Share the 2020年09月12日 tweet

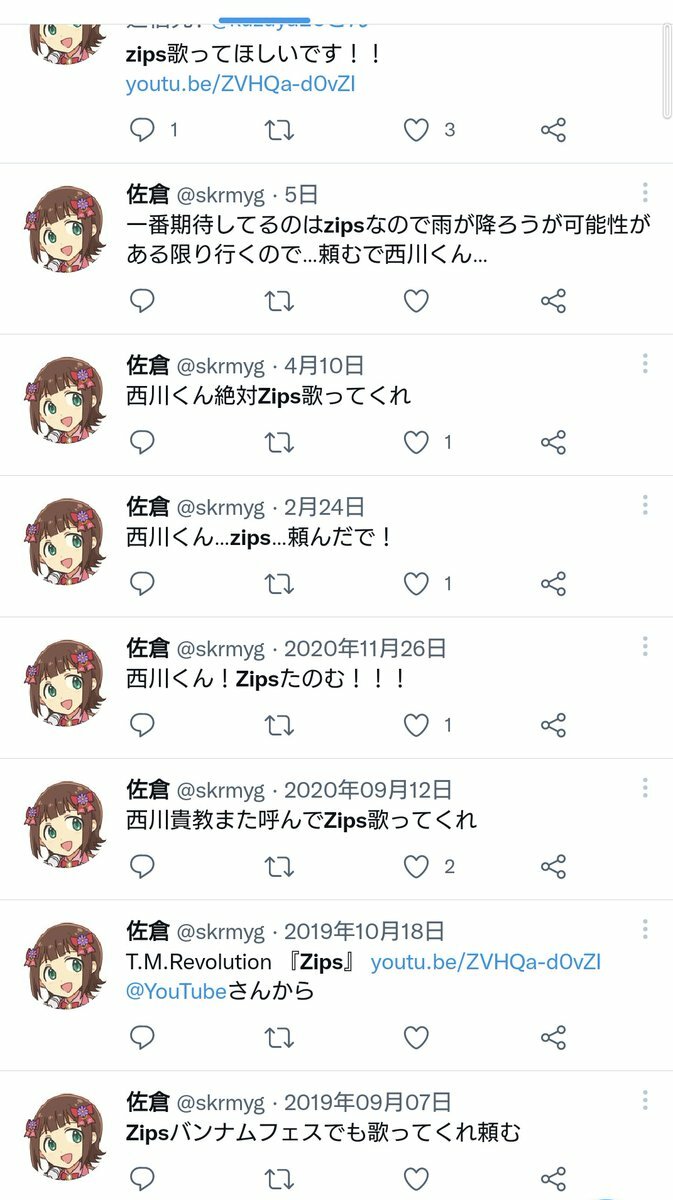coord(553,867)
